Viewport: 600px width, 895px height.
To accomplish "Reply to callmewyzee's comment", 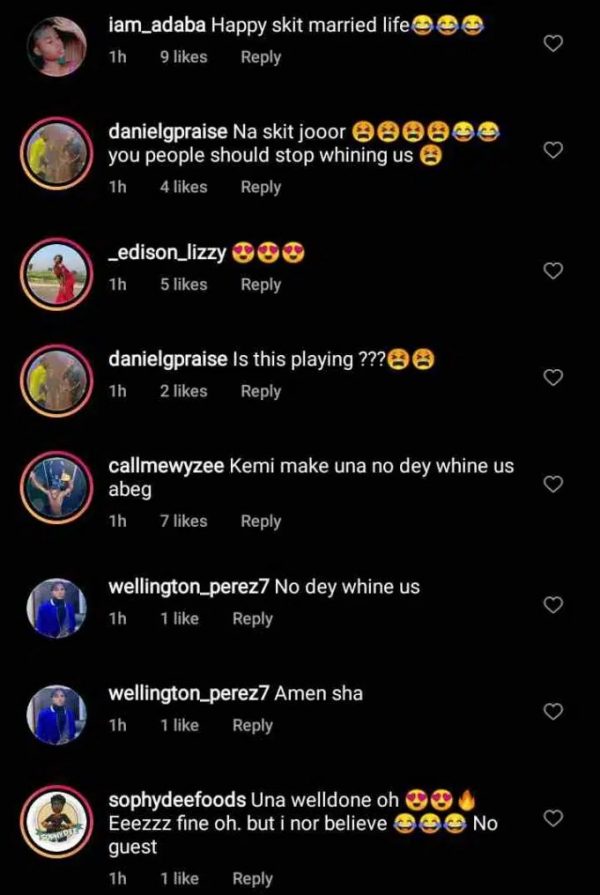I will point(260,521).
